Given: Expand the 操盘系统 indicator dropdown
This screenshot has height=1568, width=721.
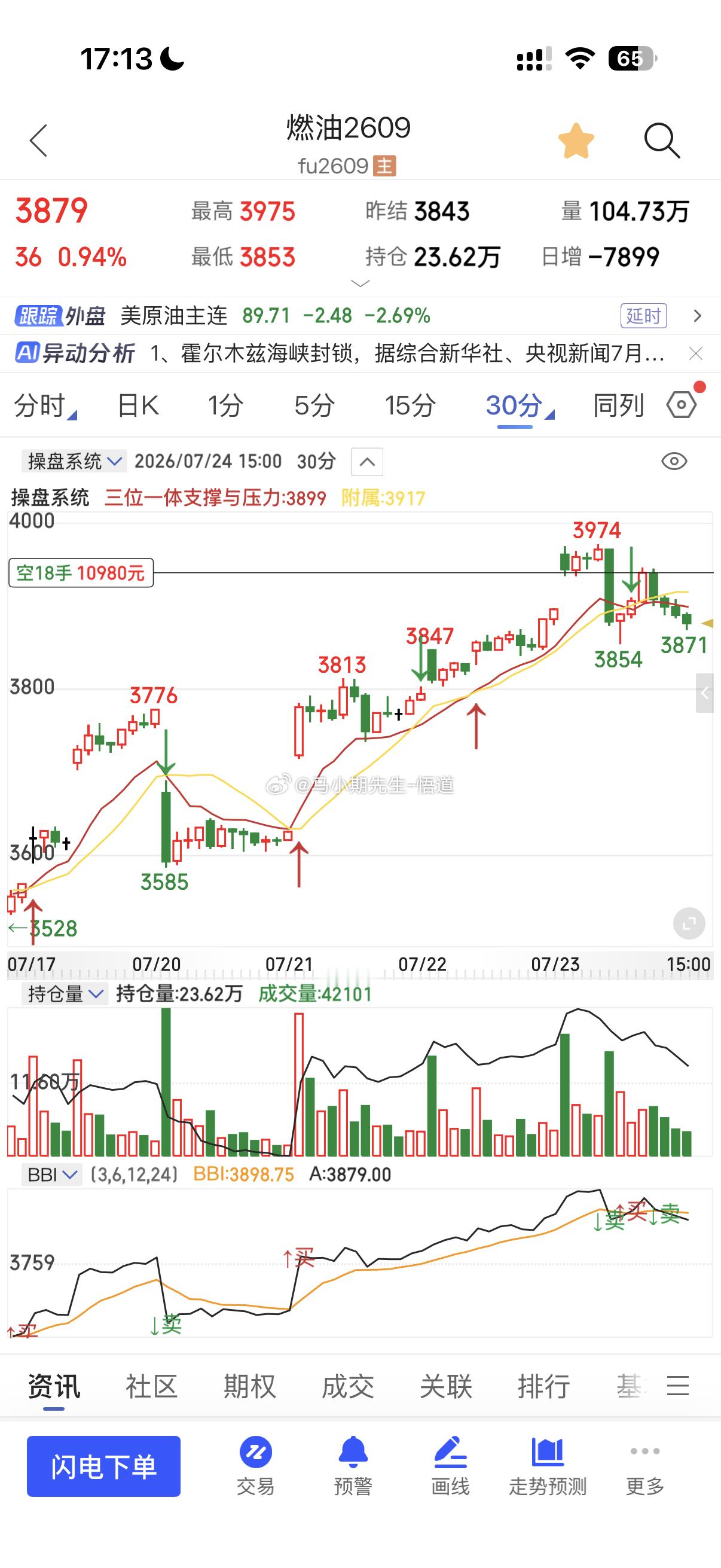Looking at the screenshot, I should pos(74,462).
